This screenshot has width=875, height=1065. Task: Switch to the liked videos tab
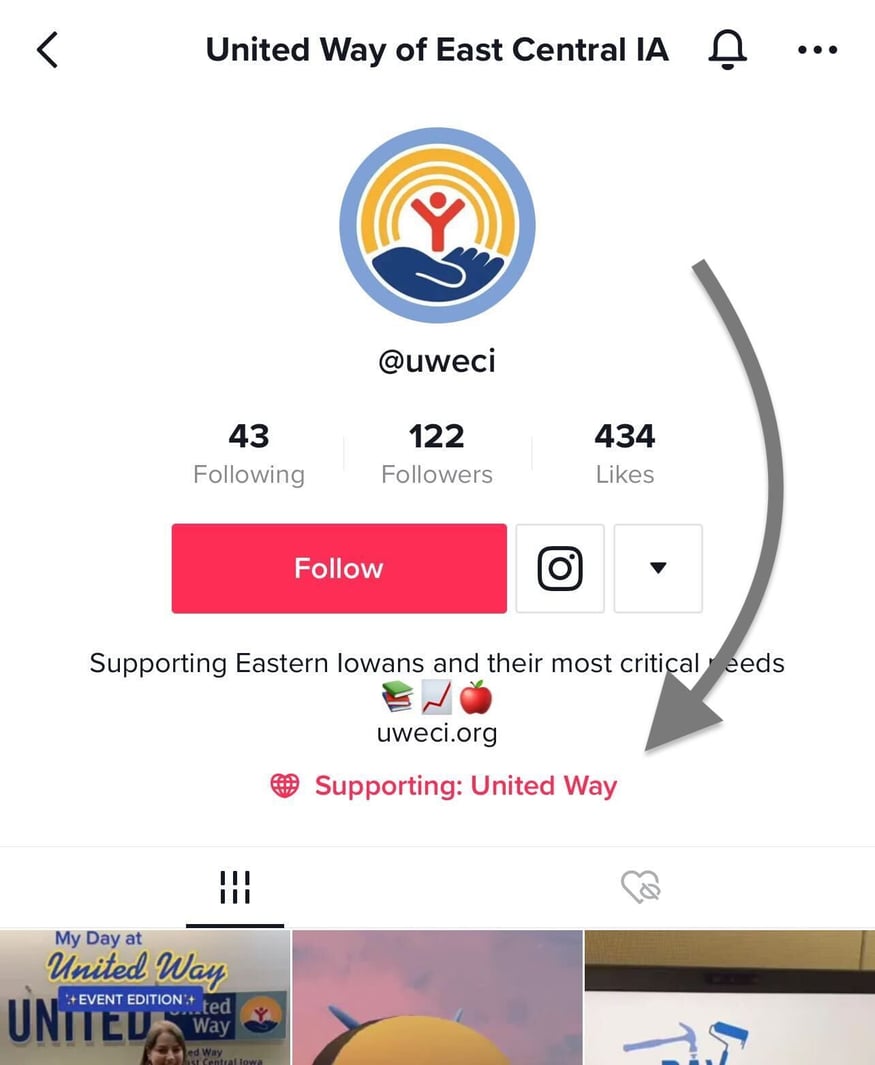[x=641, y=886]
